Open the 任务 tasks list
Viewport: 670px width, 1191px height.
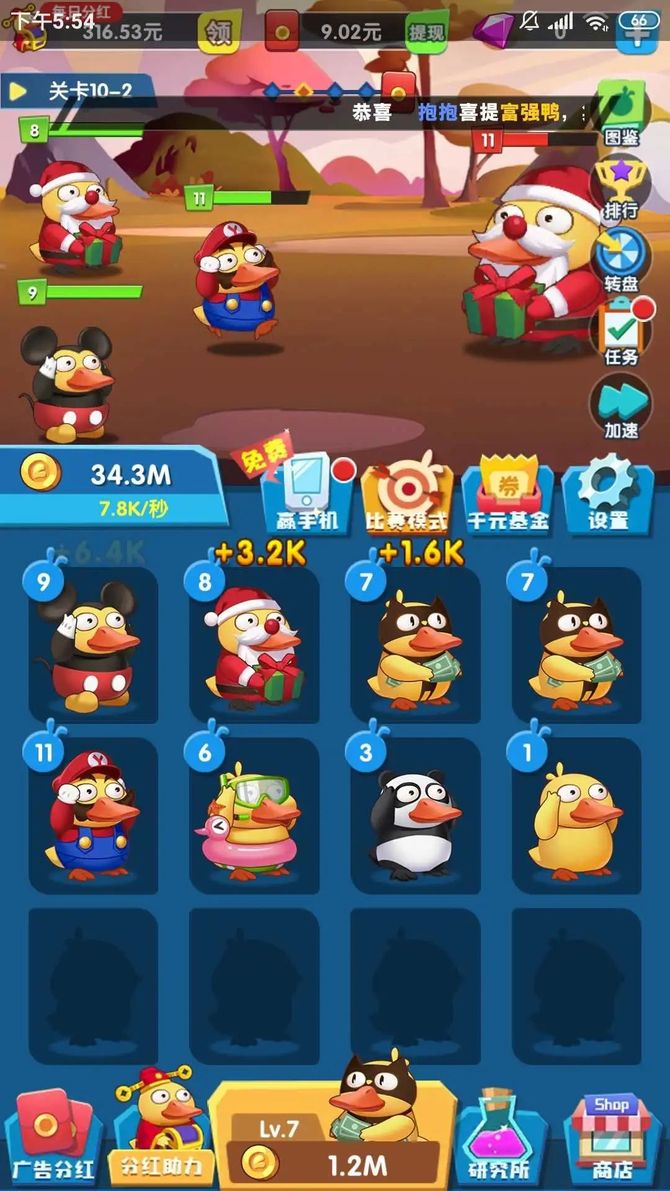click(621, 333)
